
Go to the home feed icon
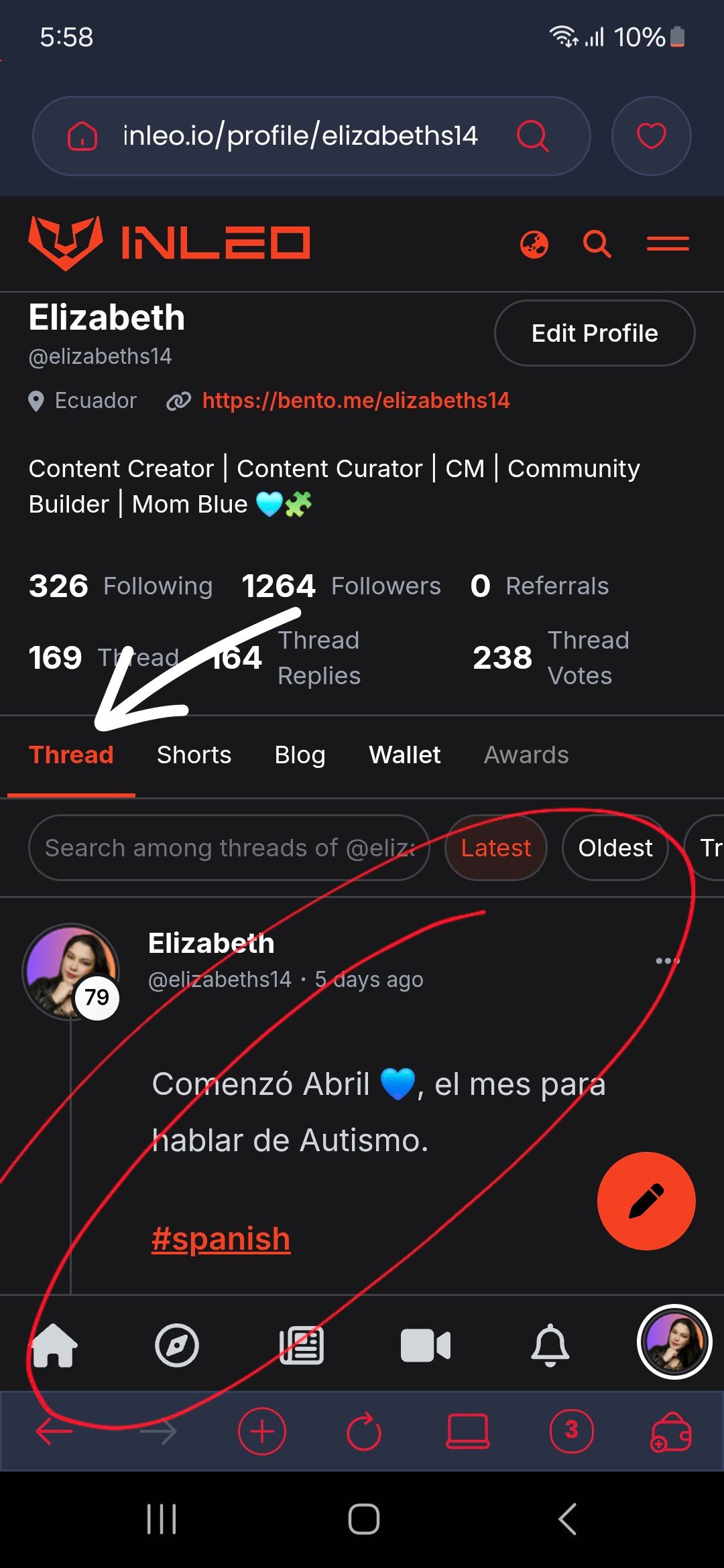pyautogui.click(x=55, y=1345)
